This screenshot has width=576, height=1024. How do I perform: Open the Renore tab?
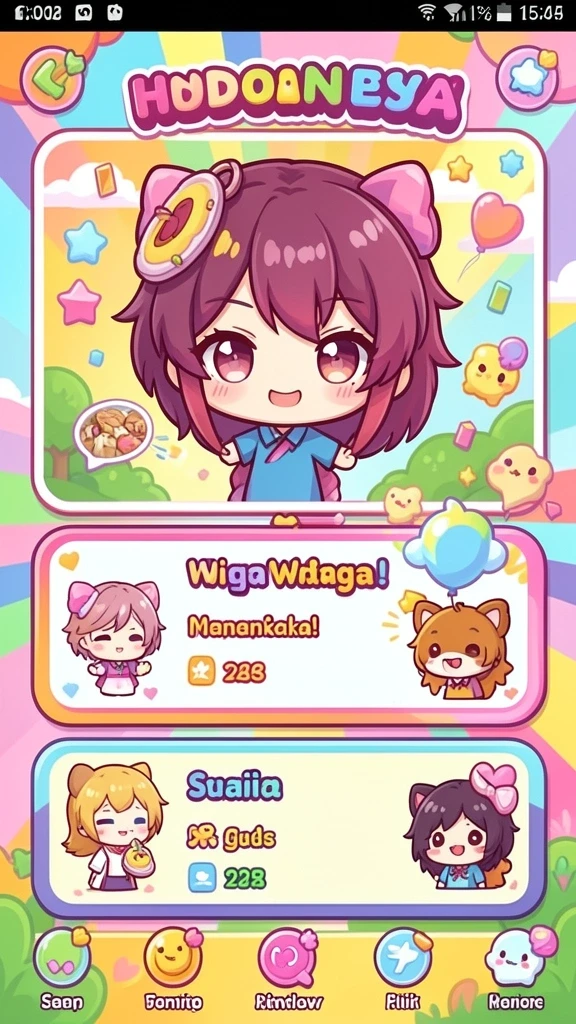(x=516, y=970)
